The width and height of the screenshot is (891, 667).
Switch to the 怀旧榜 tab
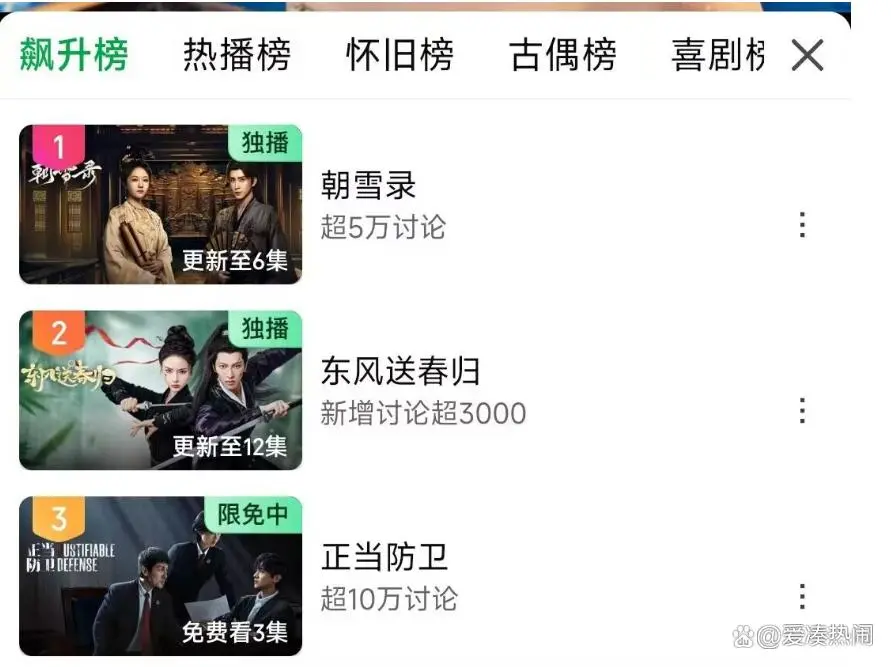[399, 55]
